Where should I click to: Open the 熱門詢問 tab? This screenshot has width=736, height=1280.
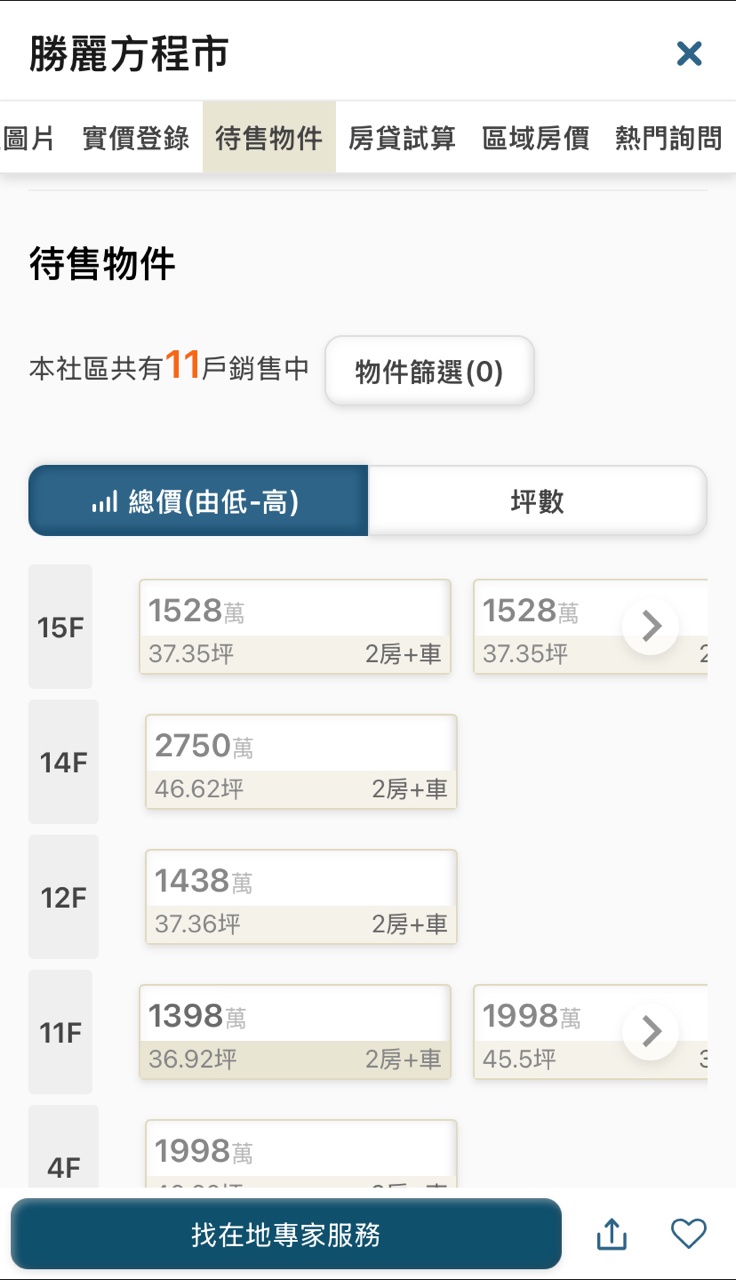pos(668,138)
